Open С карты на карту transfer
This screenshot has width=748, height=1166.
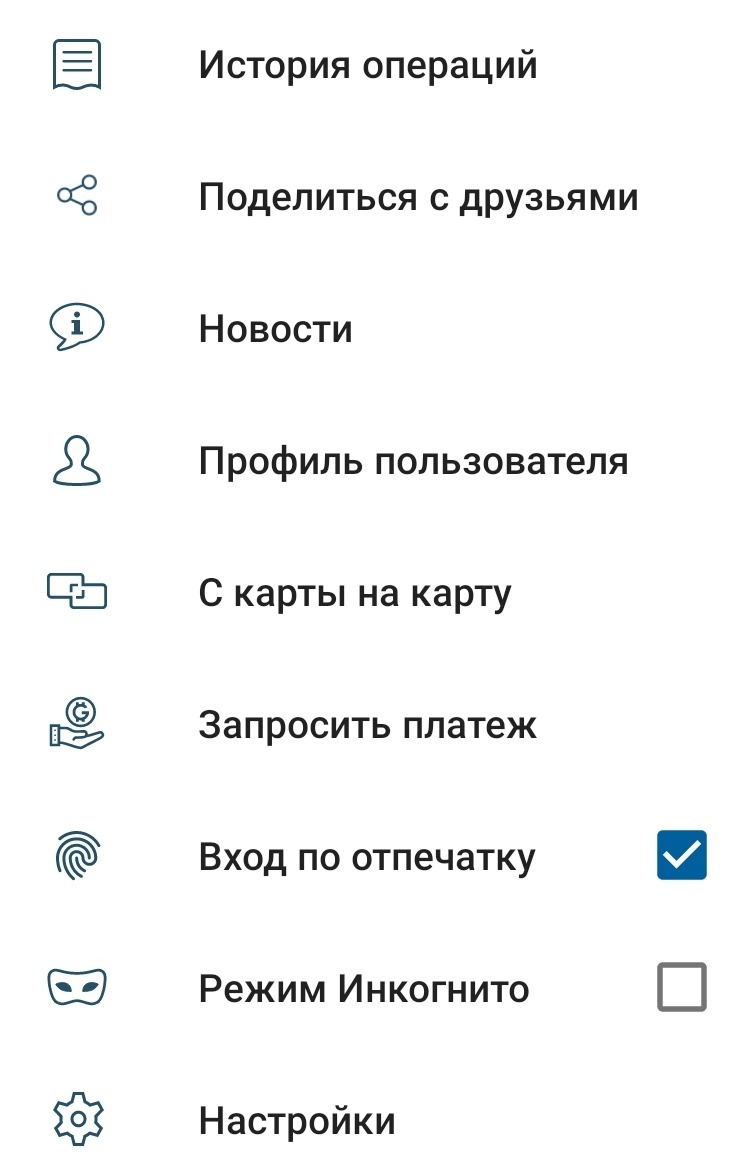[355, 594]
